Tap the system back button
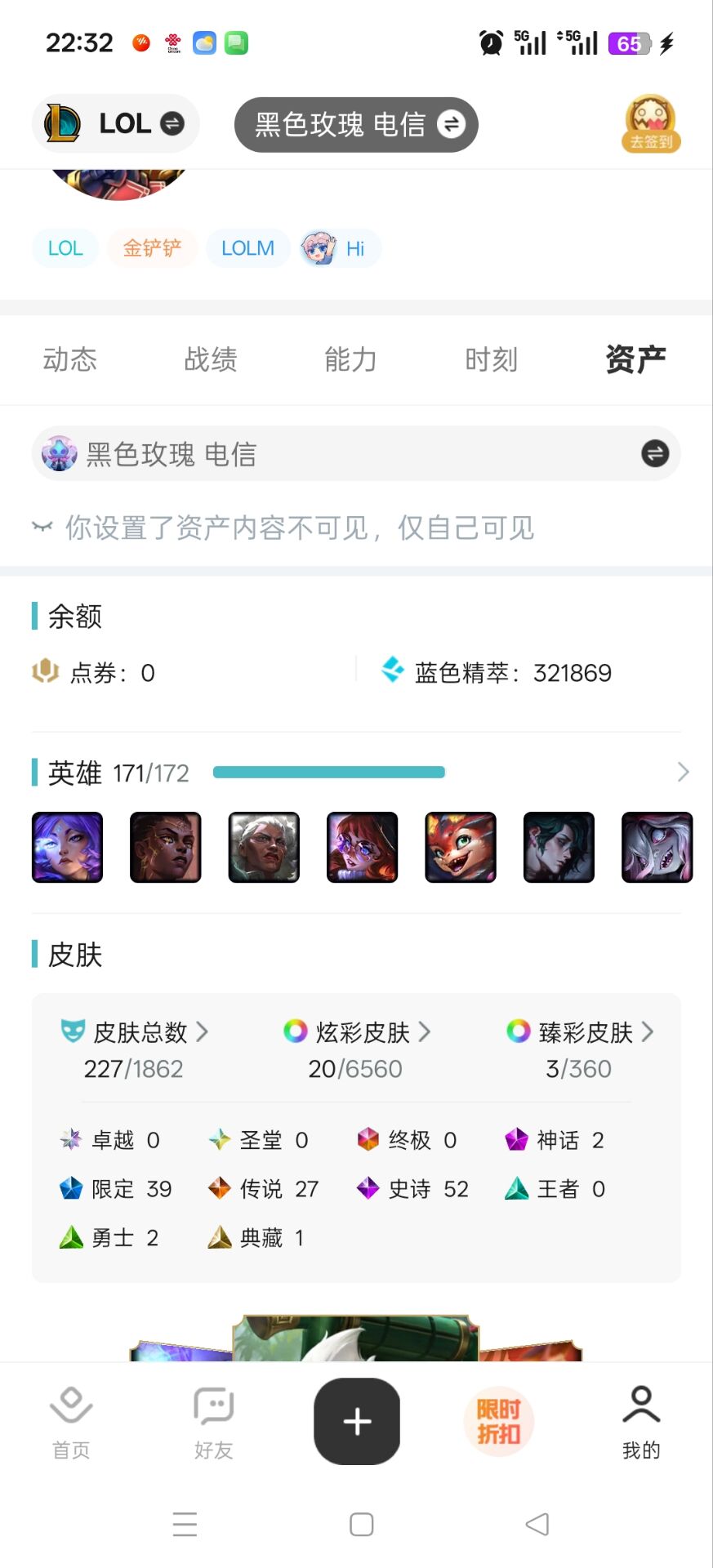 click(x=537, y=1524)
